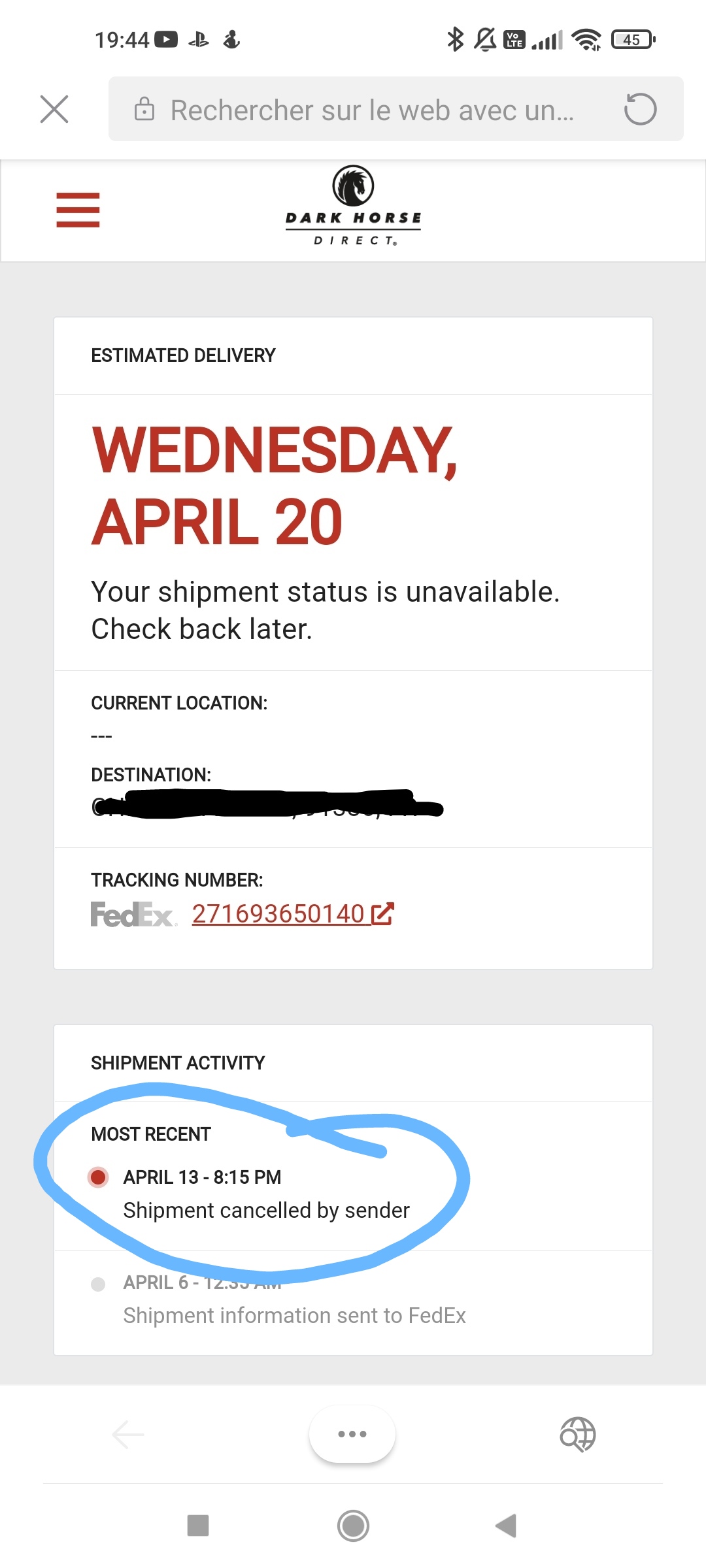Open the red hamburger menu

78,210
